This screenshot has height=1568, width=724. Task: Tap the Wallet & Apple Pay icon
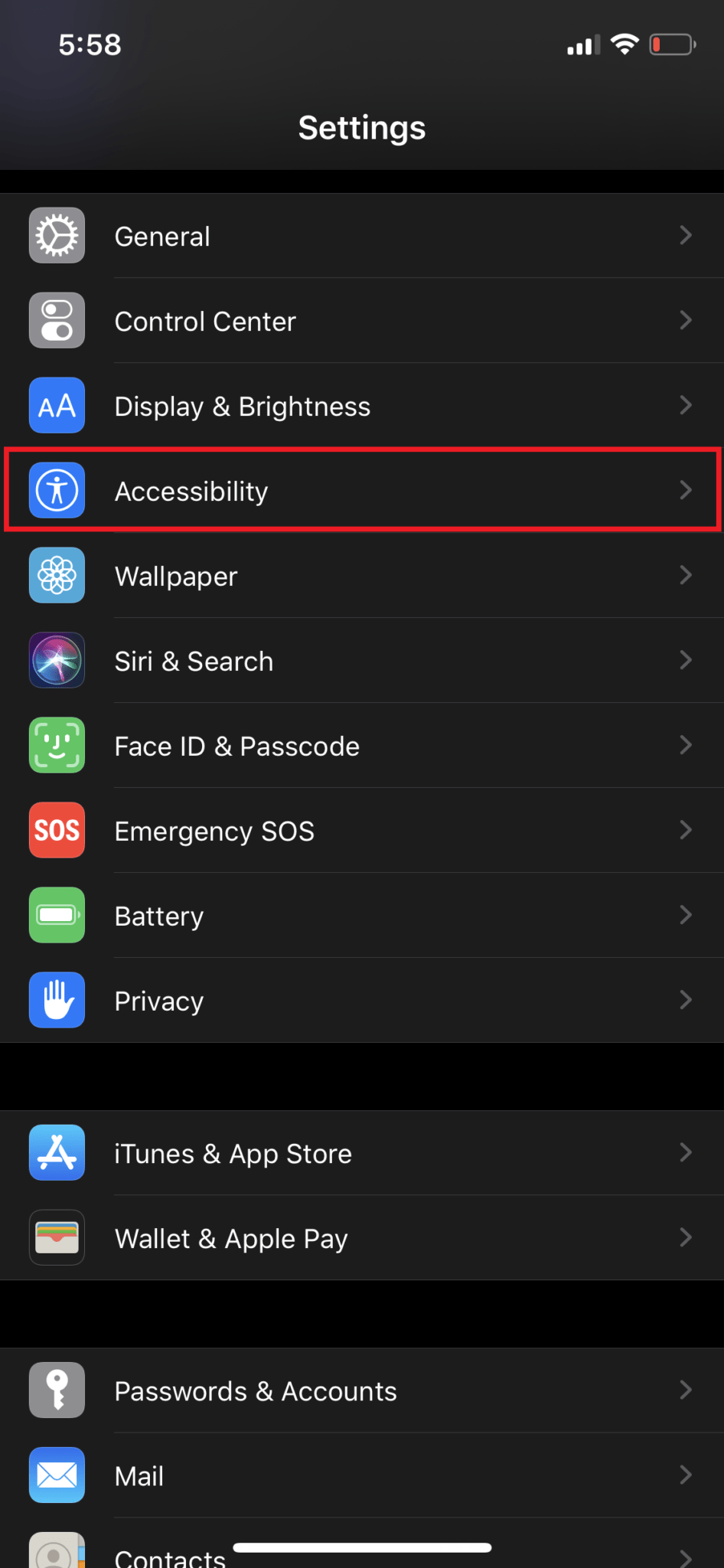click(x=57, y=1237)
